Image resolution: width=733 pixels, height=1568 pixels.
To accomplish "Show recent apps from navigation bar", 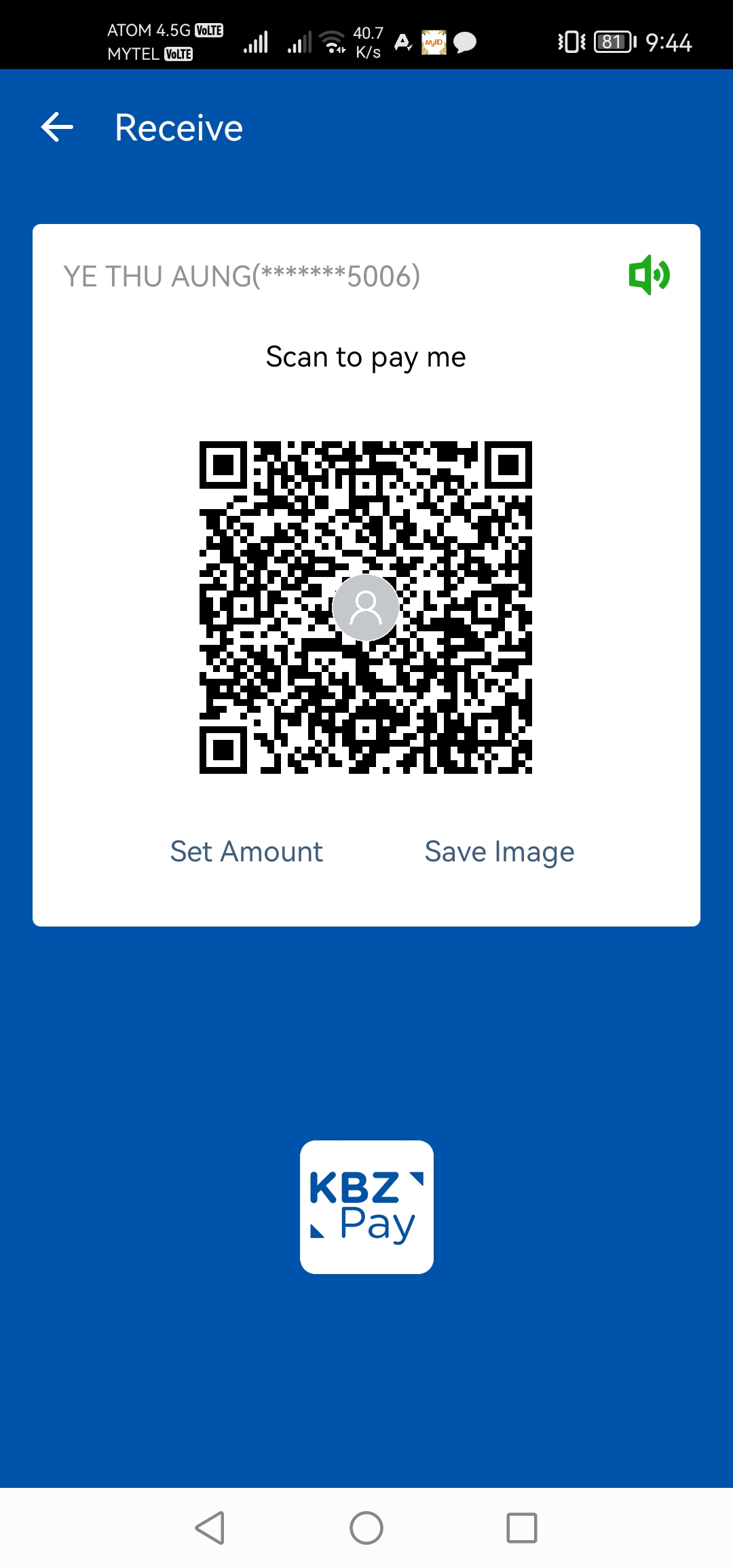I will click(521, 1528).
